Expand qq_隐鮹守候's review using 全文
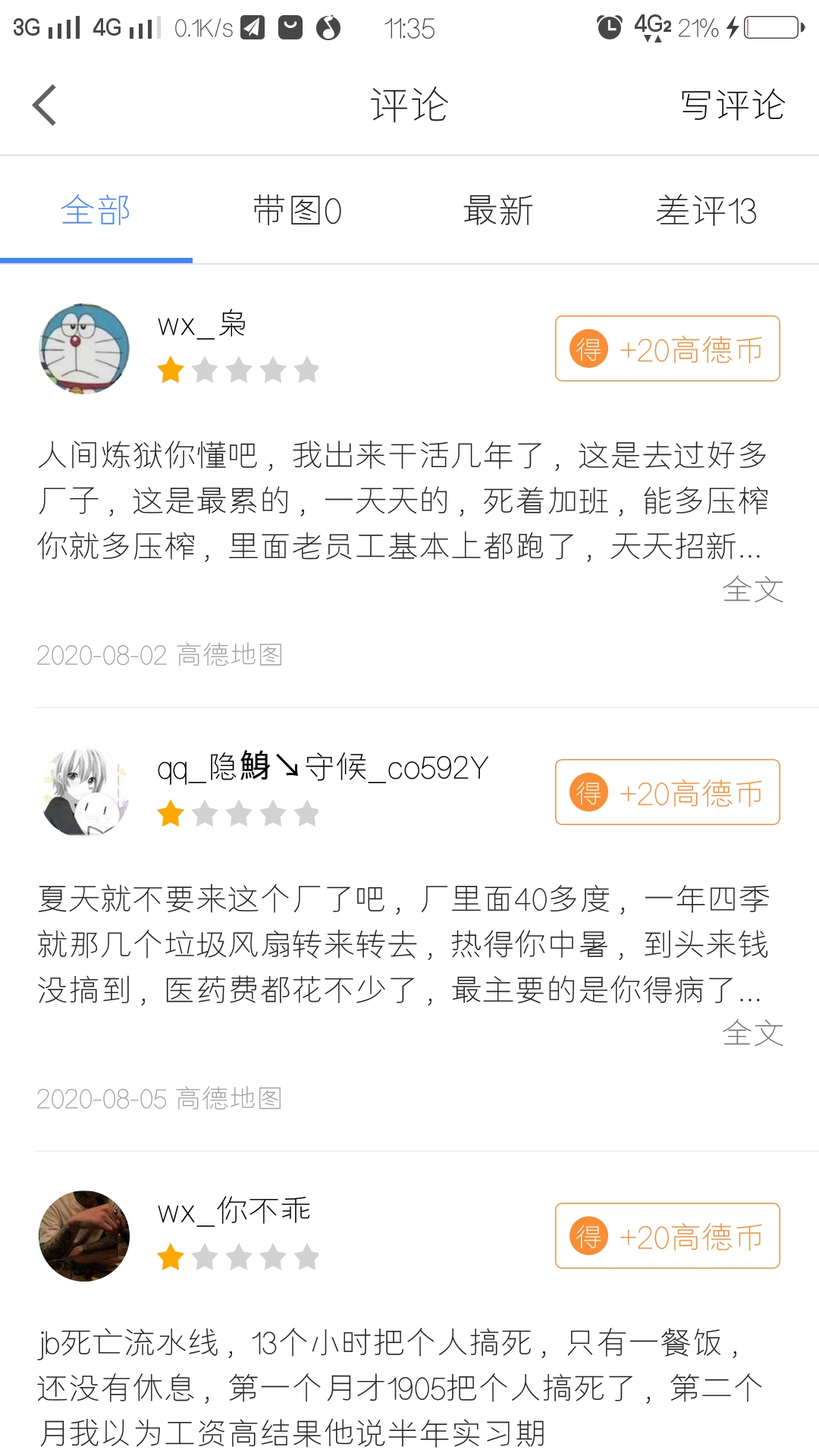The height and width of the screenshot is (1456, 819). (x=755, y=1031)
